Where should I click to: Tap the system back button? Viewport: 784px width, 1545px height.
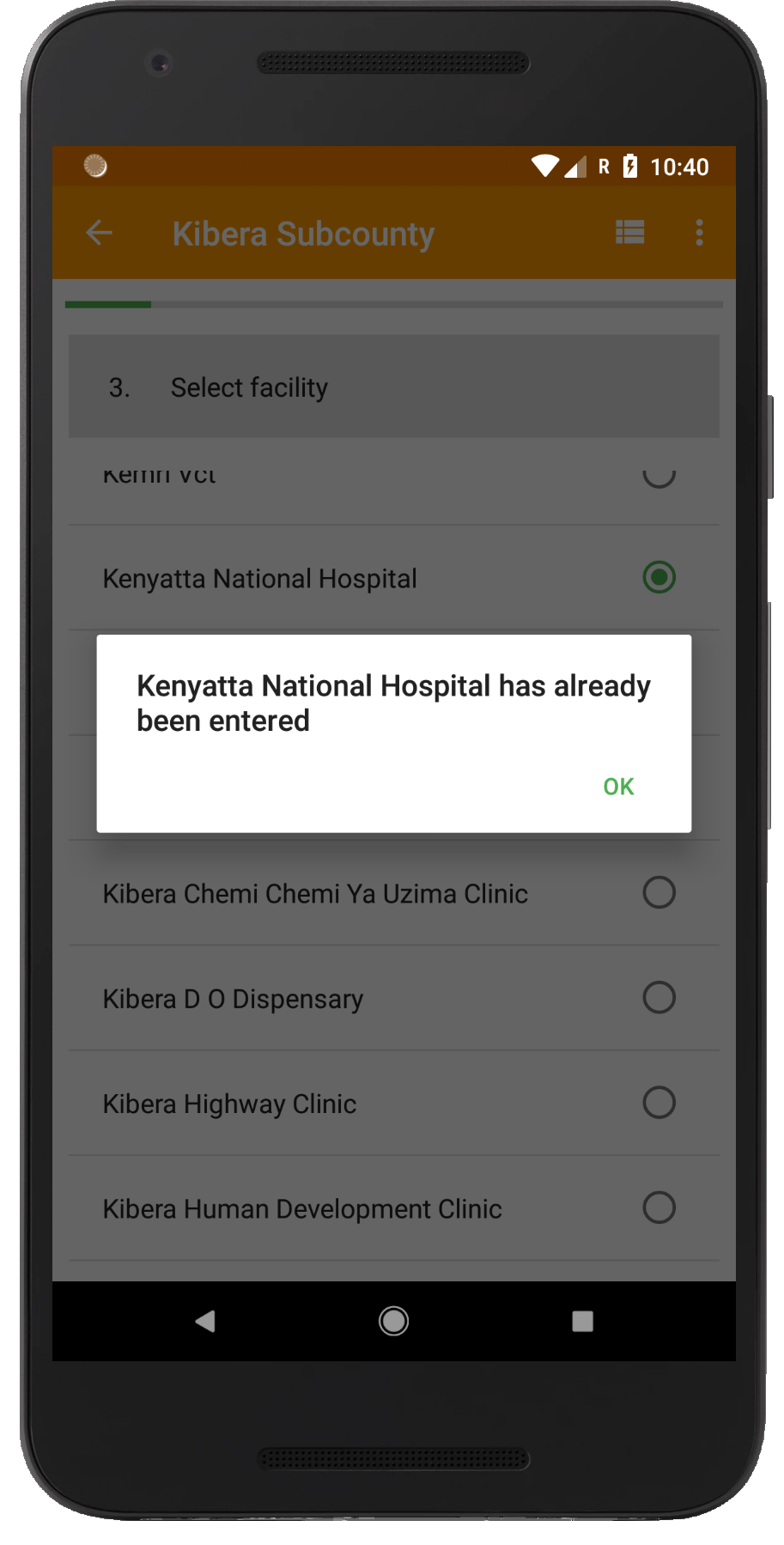click(x=204, y=1321)
